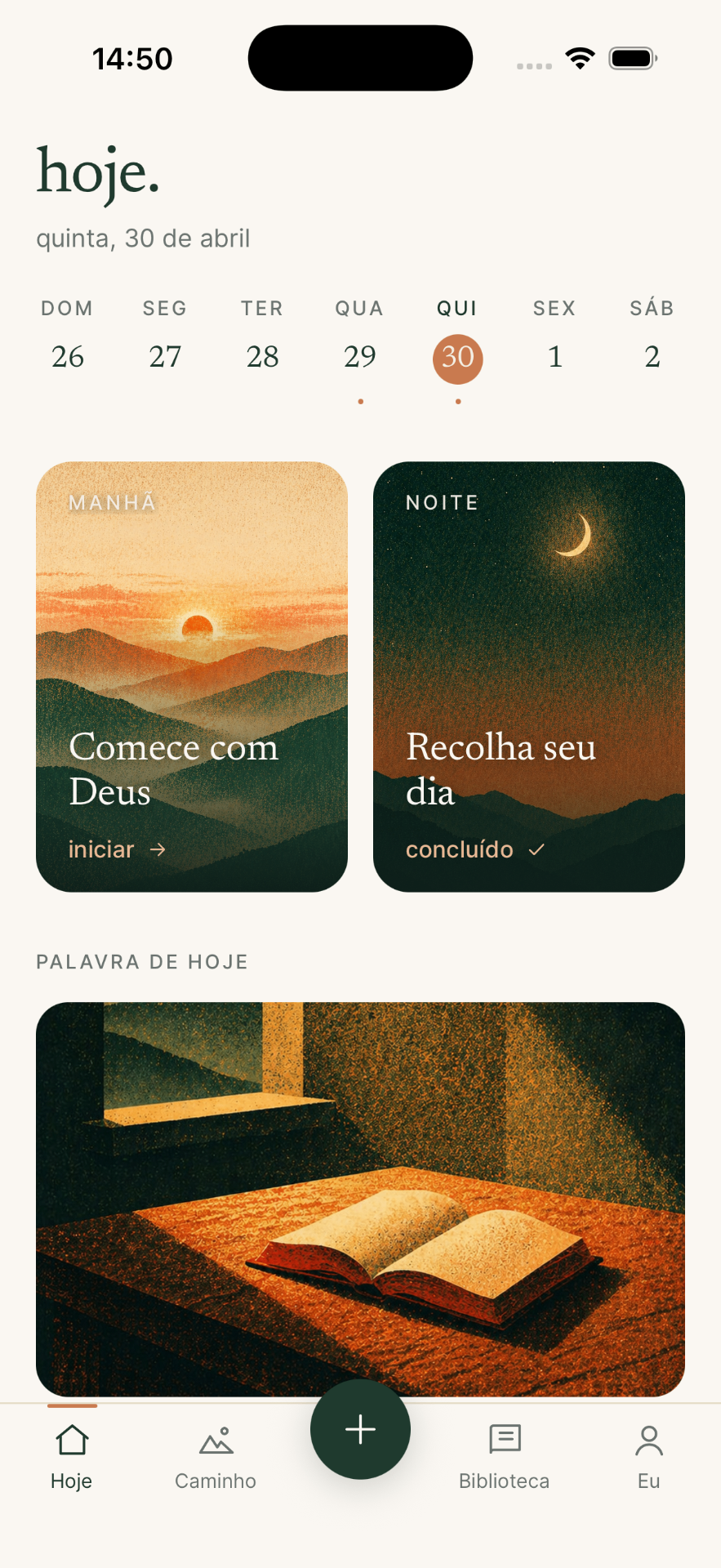This screenshot has width=721, height=1568.
Task: Switch to the Caminho tab
Action: [216, 1457]
